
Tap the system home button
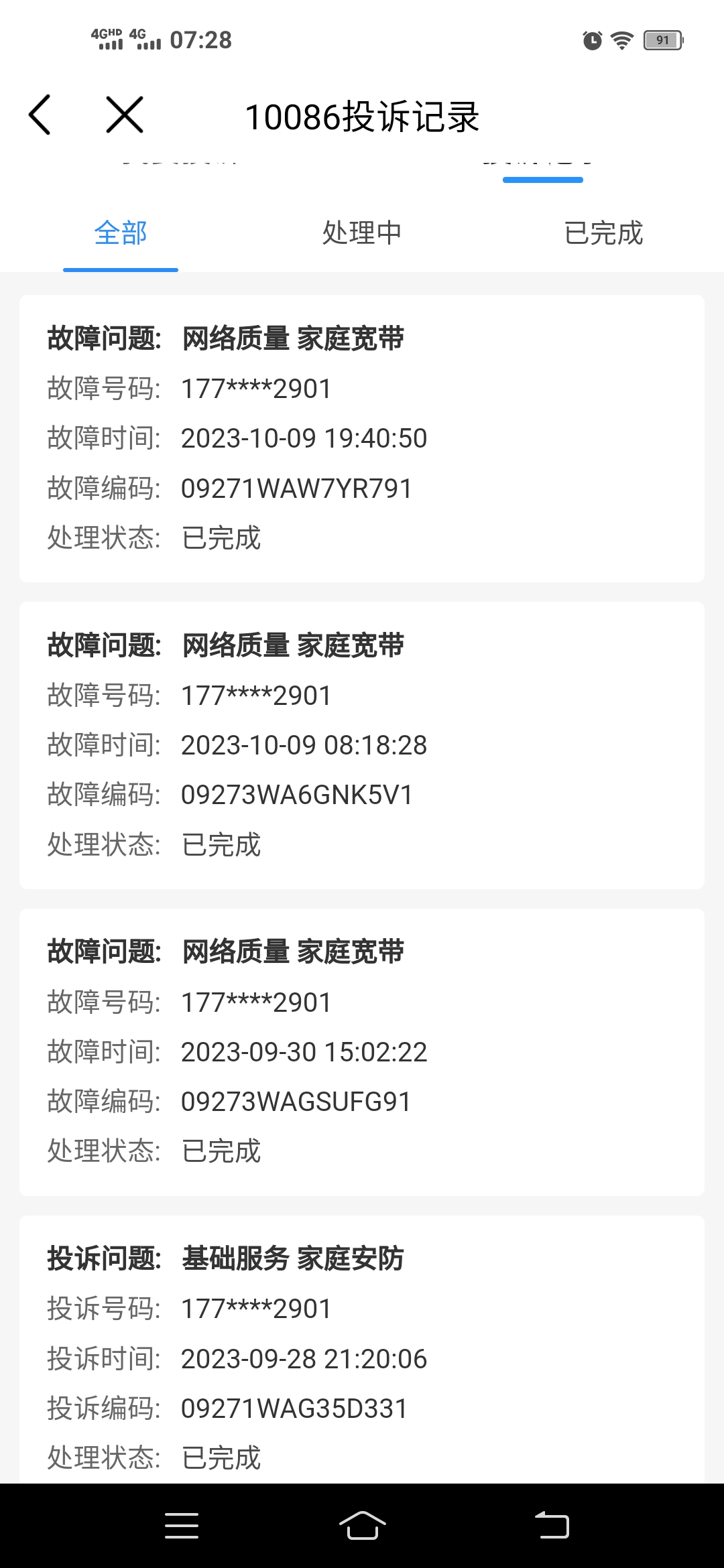pyautogui.click(x=362, y=1526)
